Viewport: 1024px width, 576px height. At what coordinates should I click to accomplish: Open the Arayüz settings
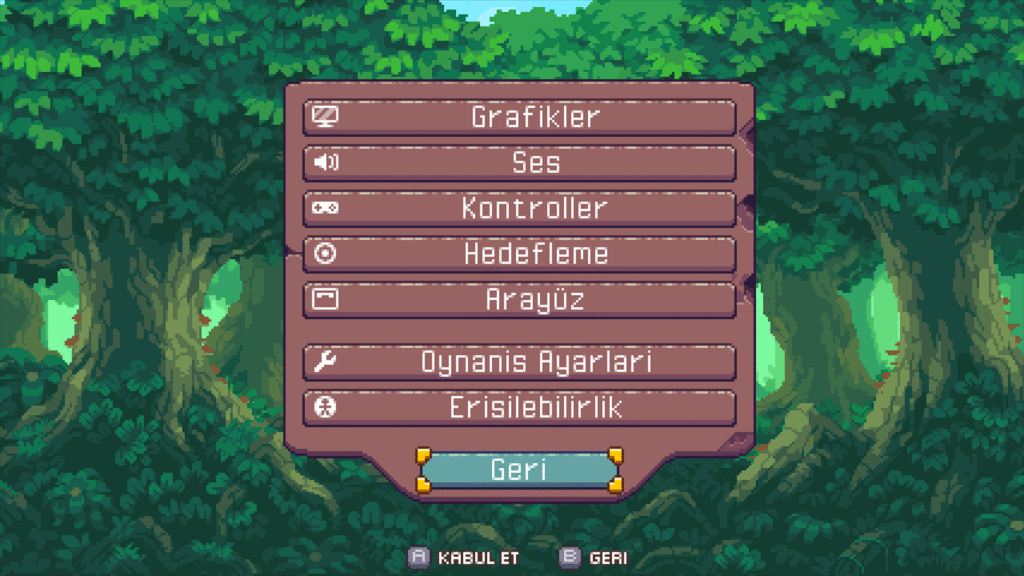click(x=519, y=299)
